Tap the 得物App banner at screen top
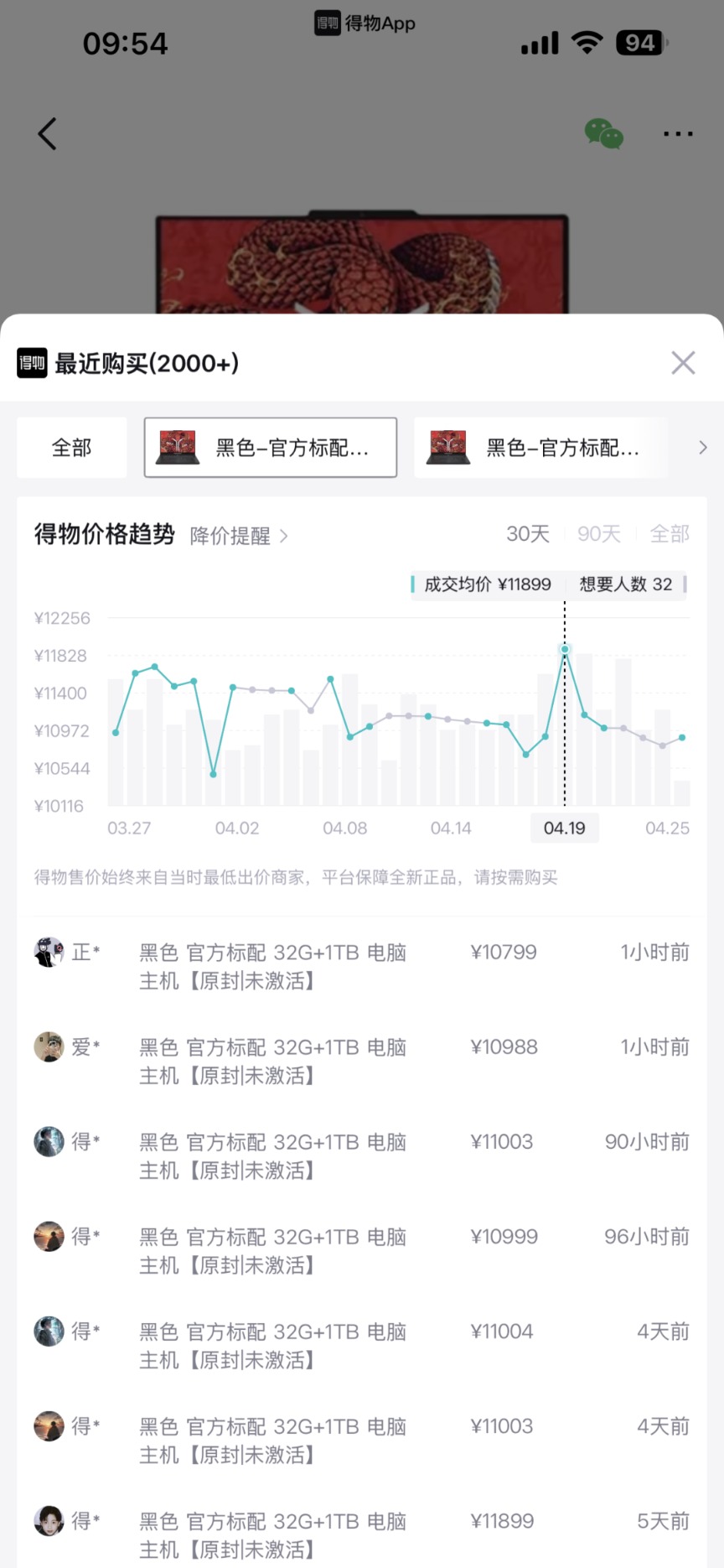 pyautogui.click(x=362, y=23)
